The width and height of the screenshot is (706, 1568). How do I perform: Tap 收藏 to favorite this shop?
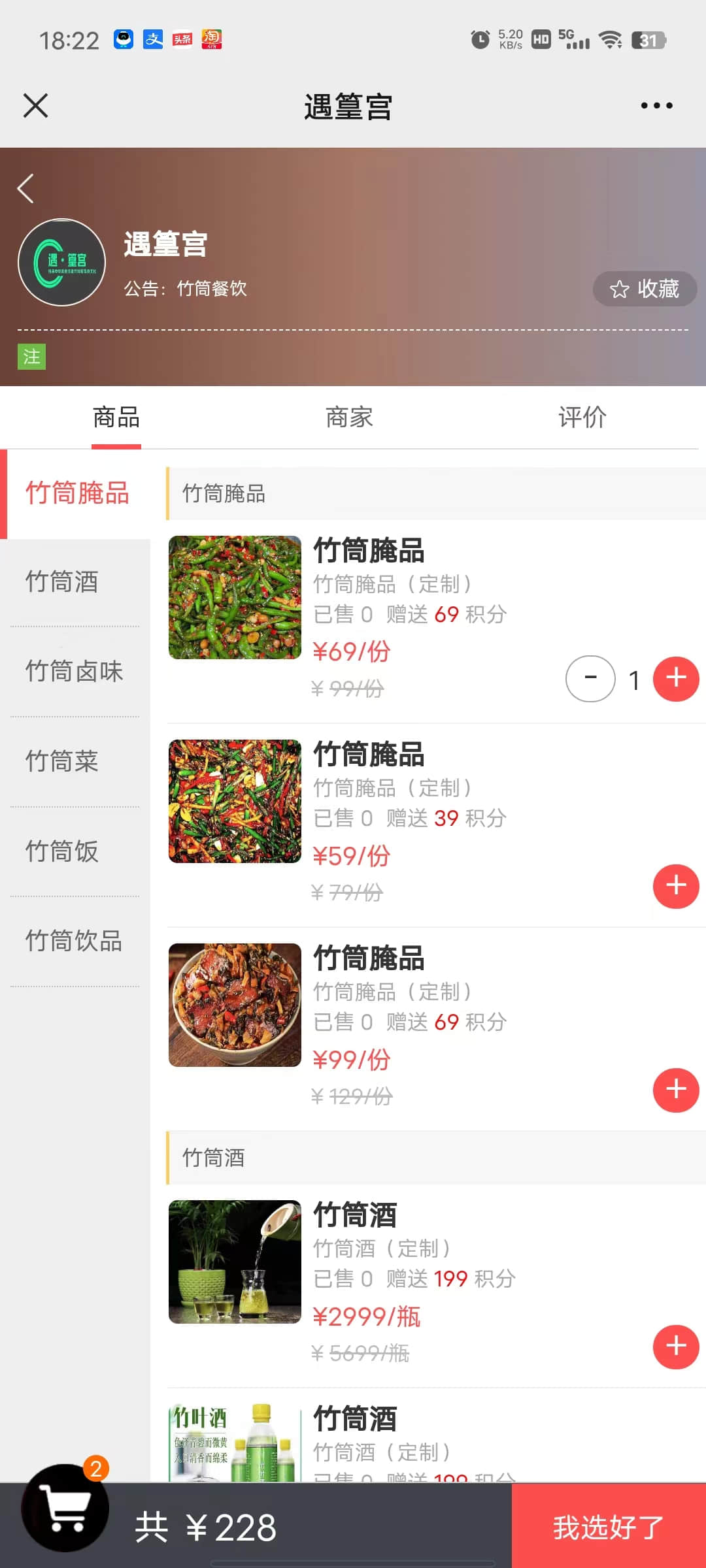pyautogui.click(x=645, y=289)
